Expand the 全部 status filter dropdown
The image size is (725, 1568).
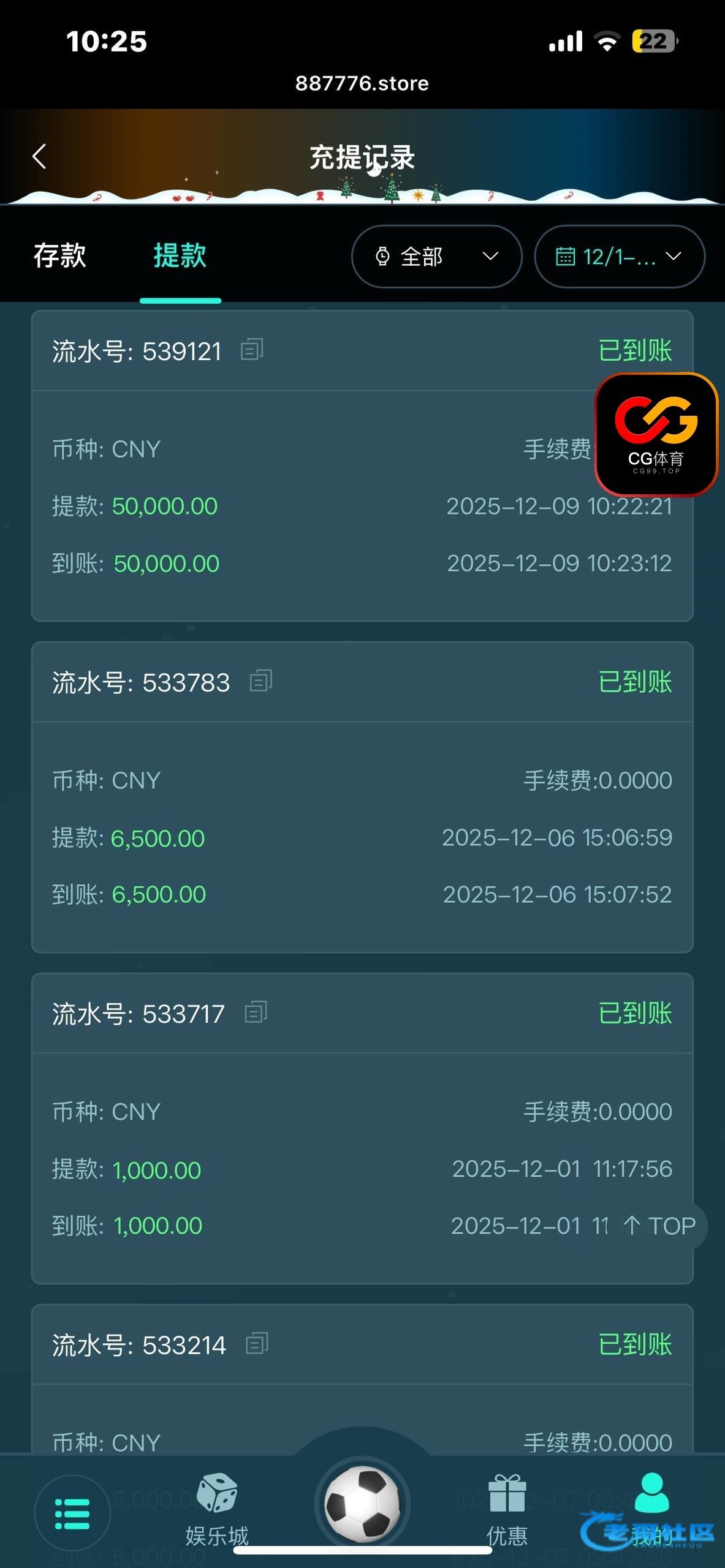pos(436,257)
